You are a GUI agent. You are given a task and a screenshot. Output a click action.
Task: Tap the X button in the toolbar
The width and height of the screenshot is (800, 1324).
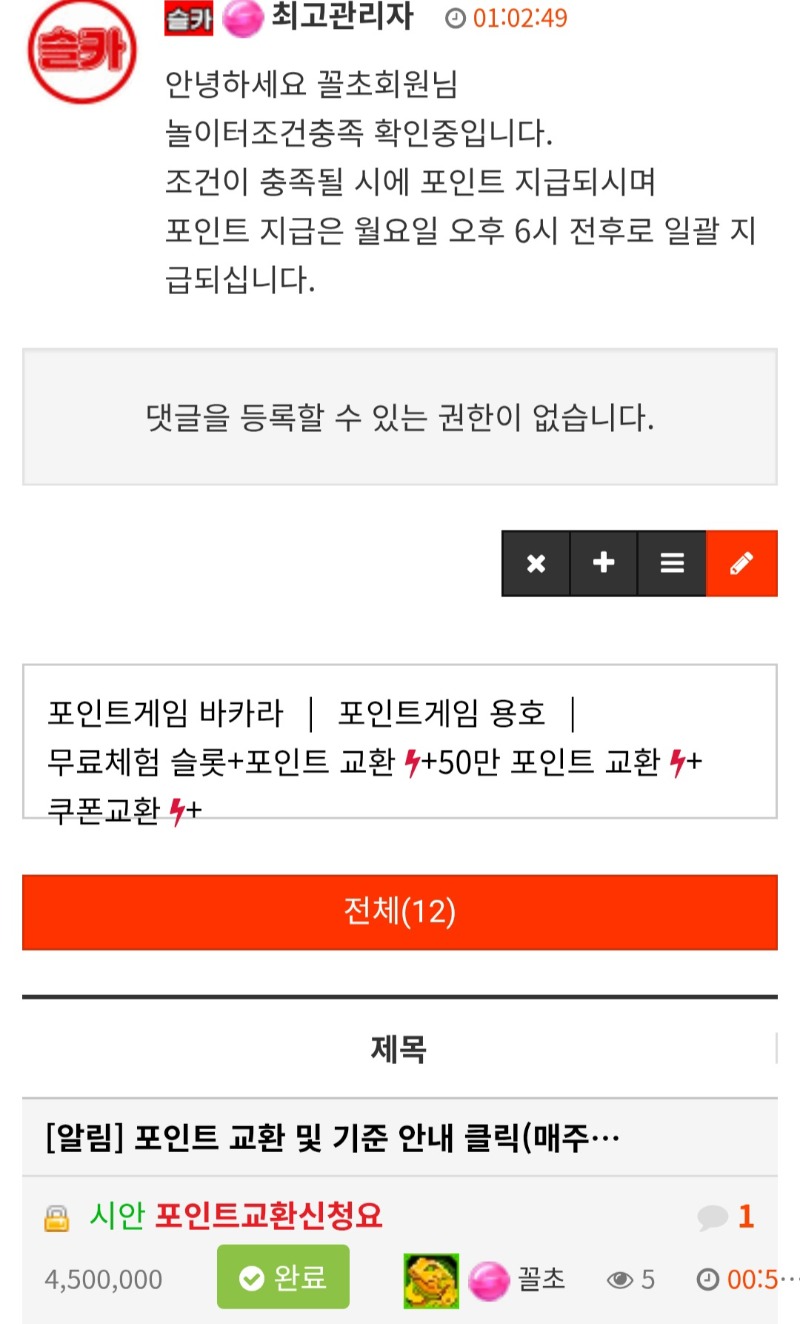[536, 564]
